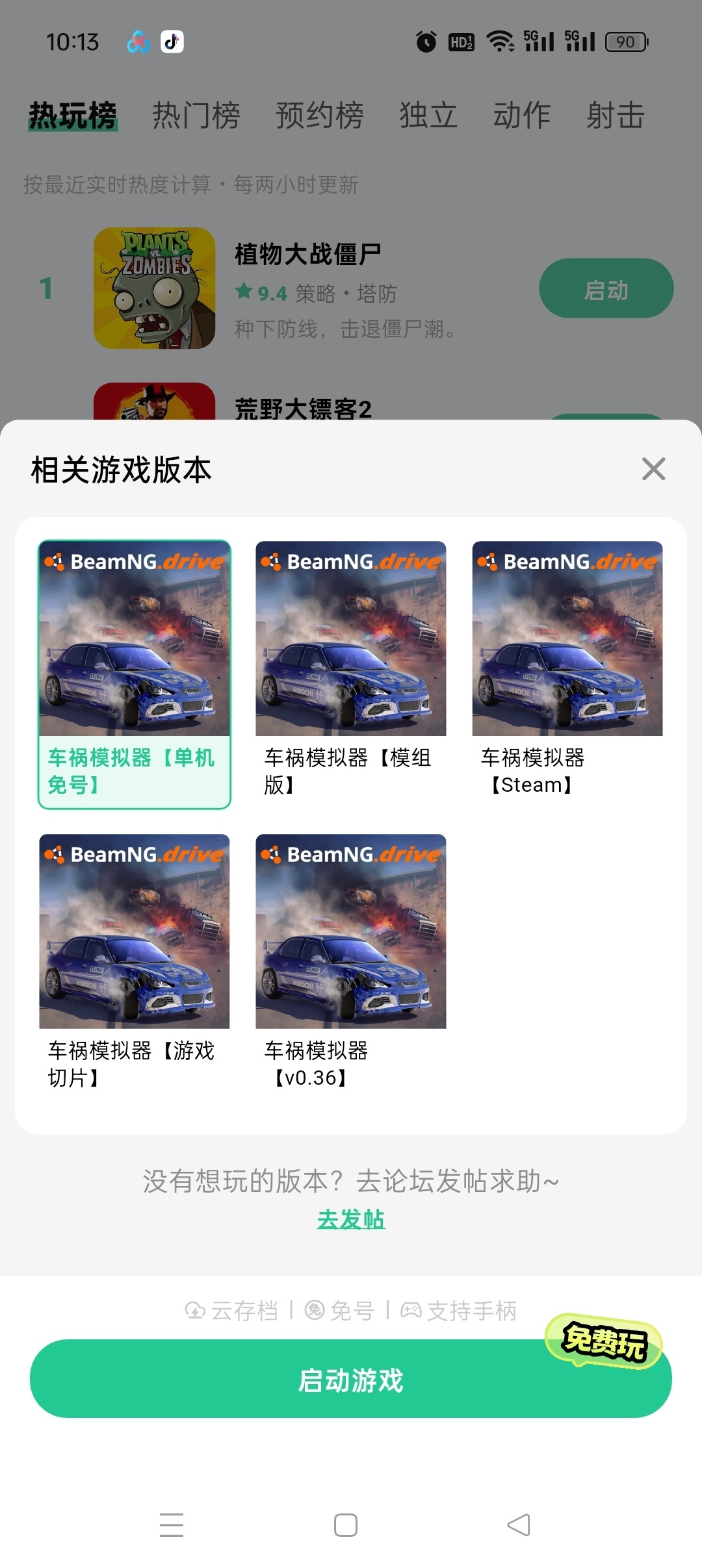The image size is (702, 1568).
Task: Open the 射击 category tab
Action: pyautogui.click(x=614, y=114)
